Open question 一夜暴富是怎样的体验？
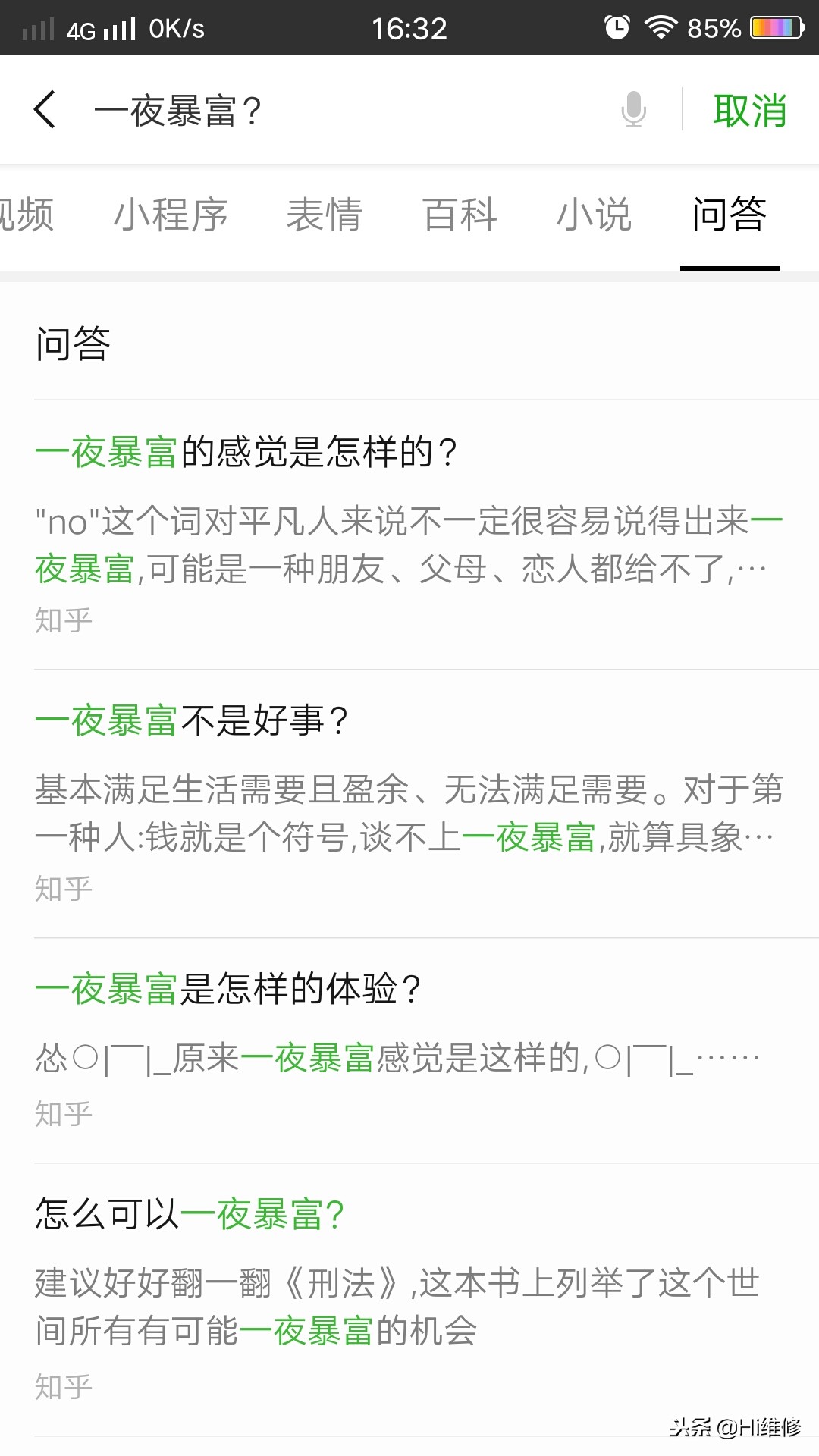 click(227, 987)
